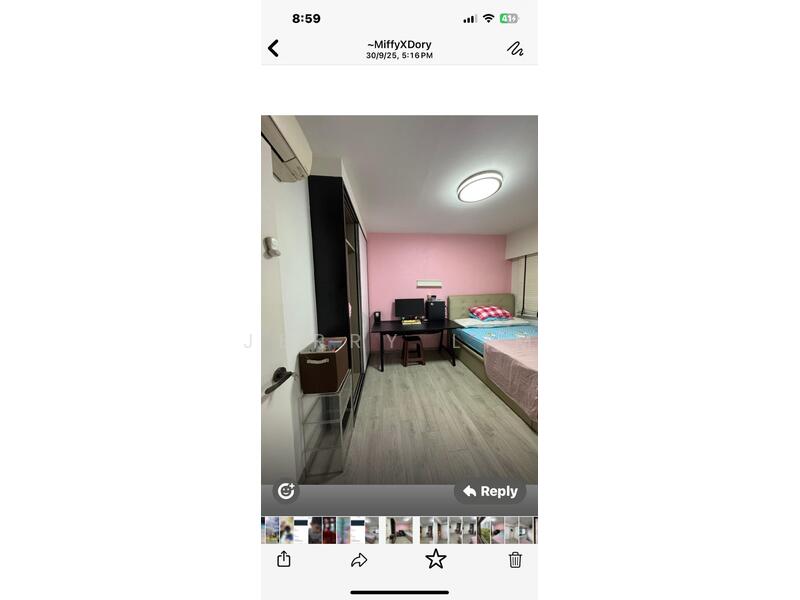Open the markup drawing tool
The width and height of the screenshot is (800, 600).
point(515,48)
